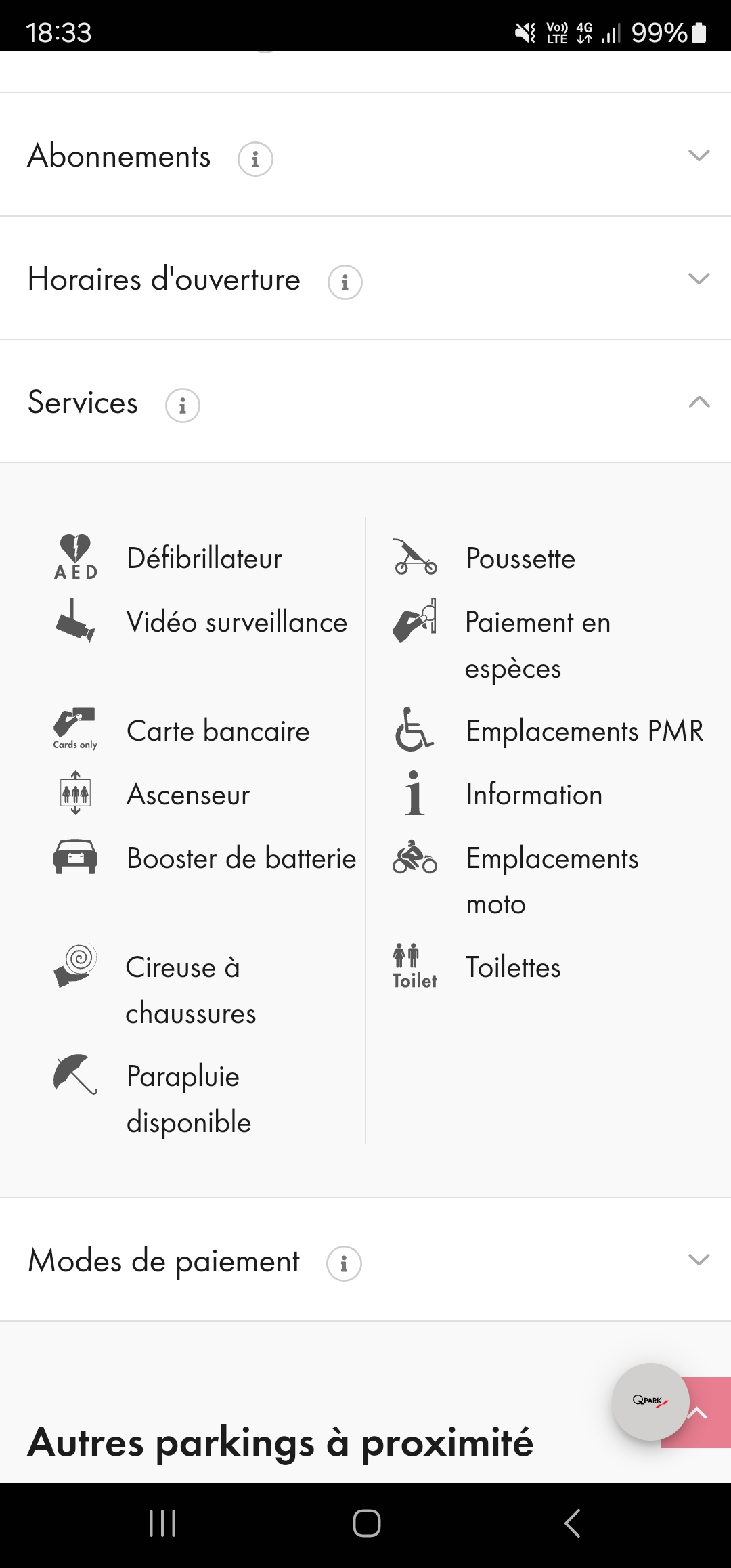Screen dimensions: 731x1568
Task: Open the info icon next to Abonnements
Action: click(255, 159)
